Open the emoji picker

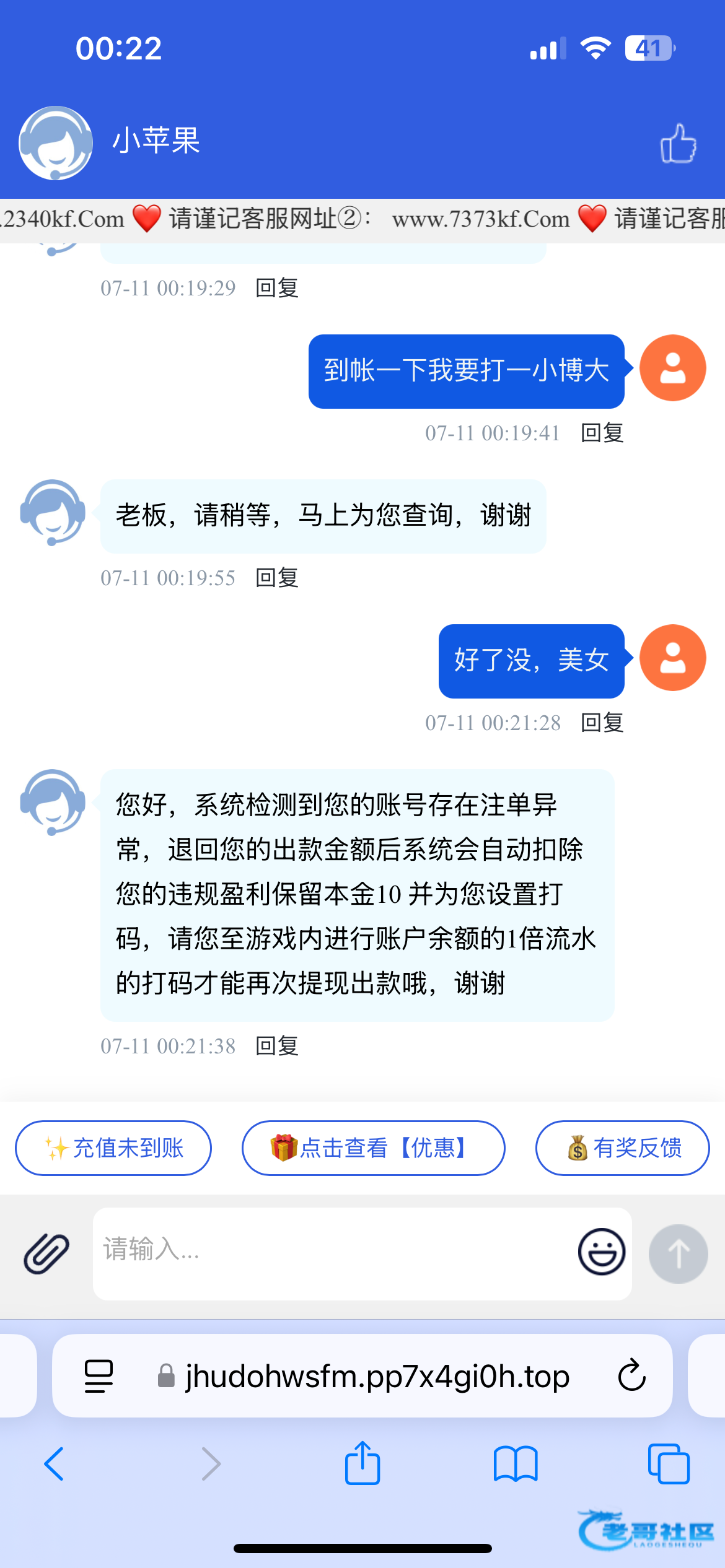click(x=601, y=1252)
